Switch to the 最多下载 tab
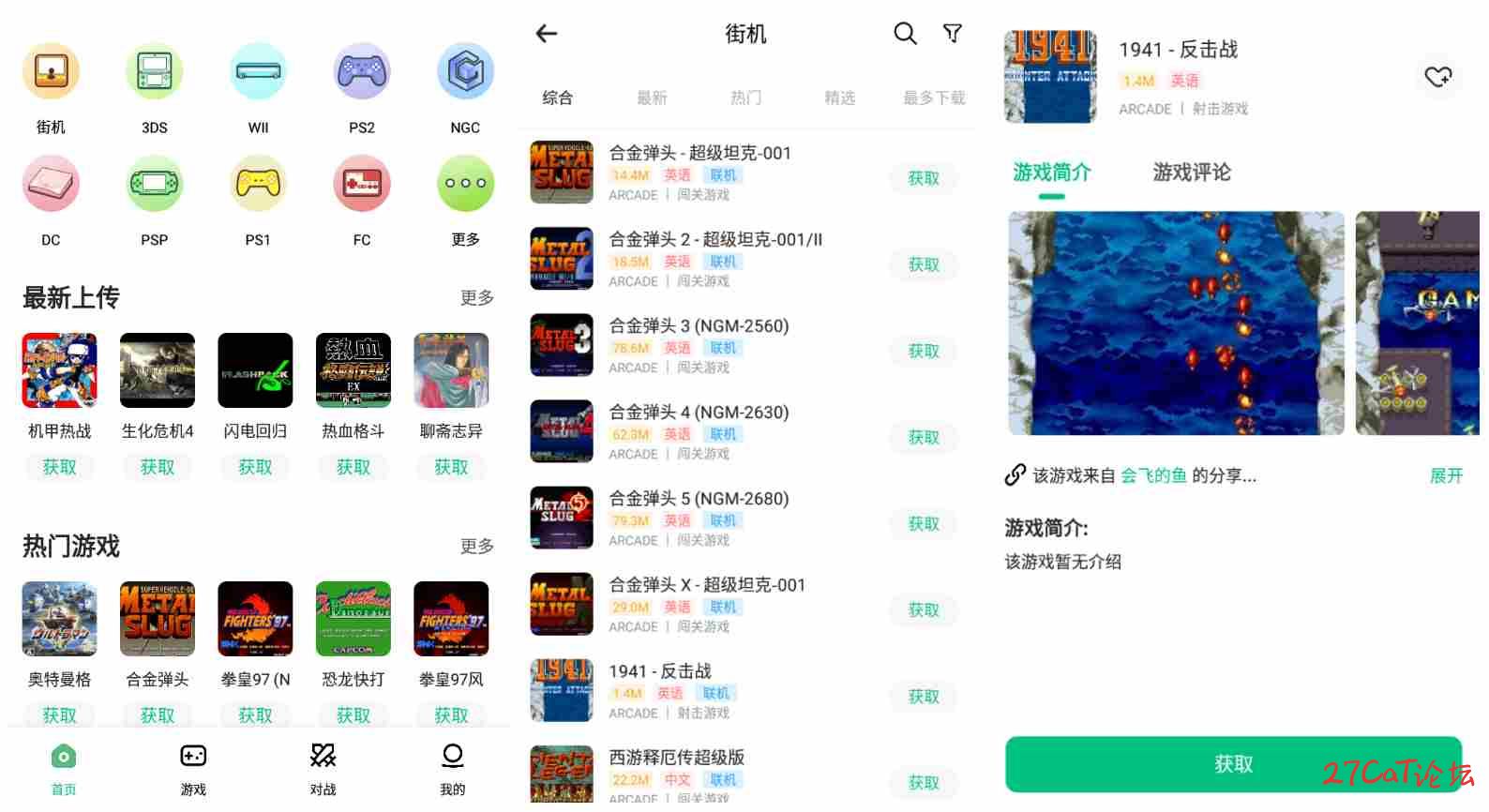This screenshot has width=1489, height=812. 934,98
